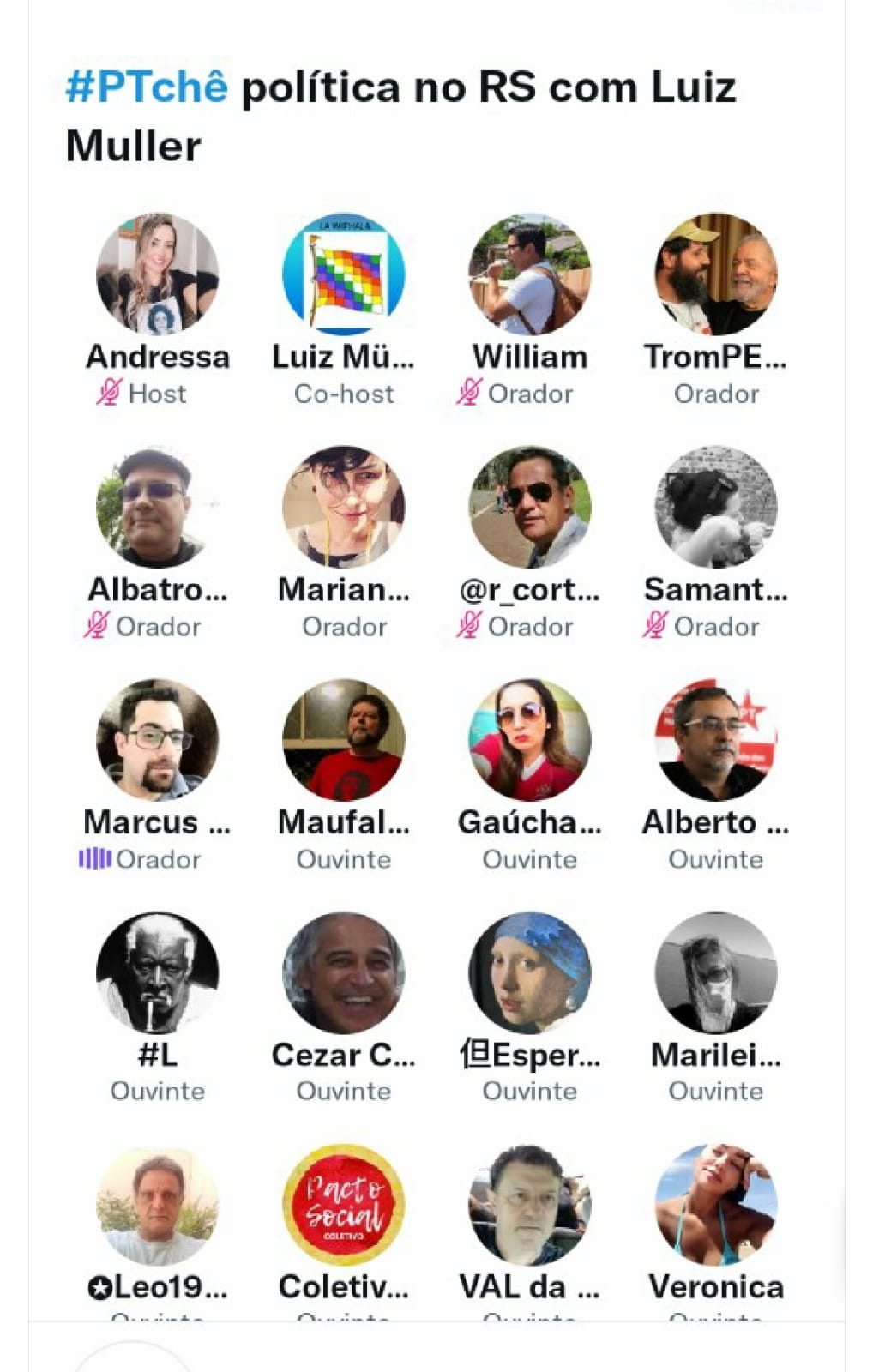Open Gaúcha... listener profile
This screenshot has width=873, height=1372.
tap(530, 739)
